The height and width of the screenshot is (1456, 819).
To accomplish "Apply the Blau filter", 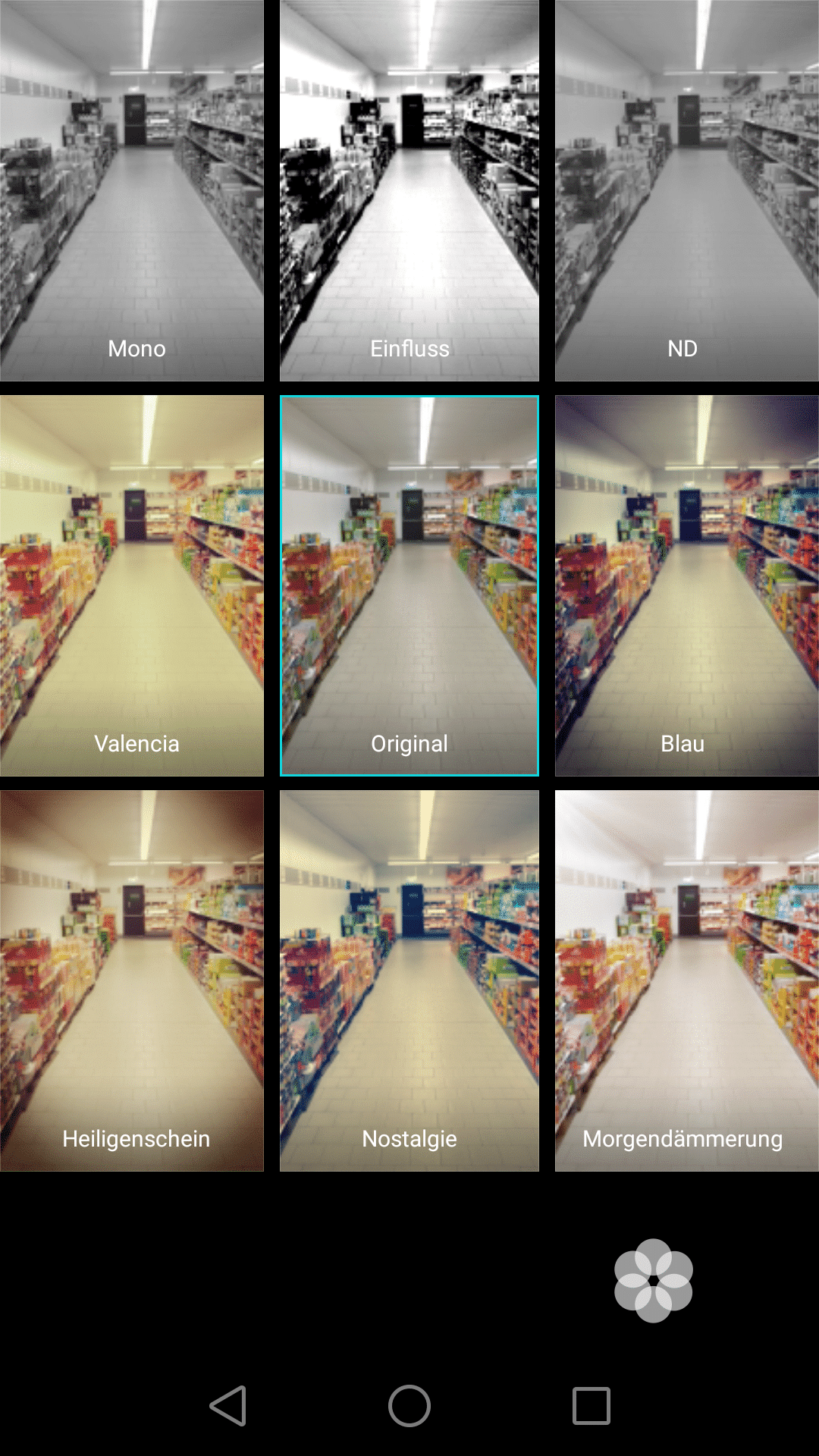I will (x=686, y=585).
